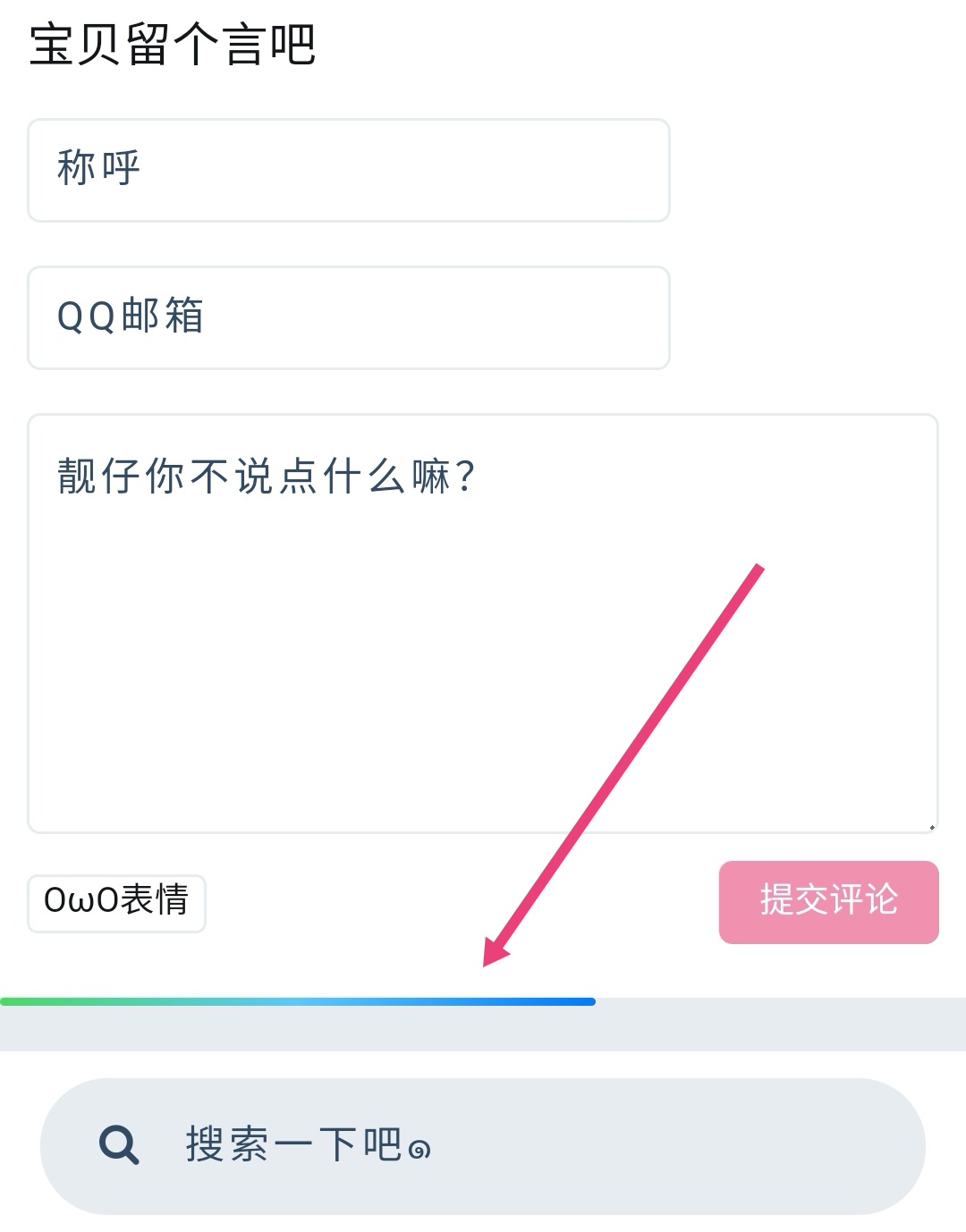This screenshot has width=966, height=1232.
Task: Open the OwO表情 emoji picker
Action: click(116, 903)
